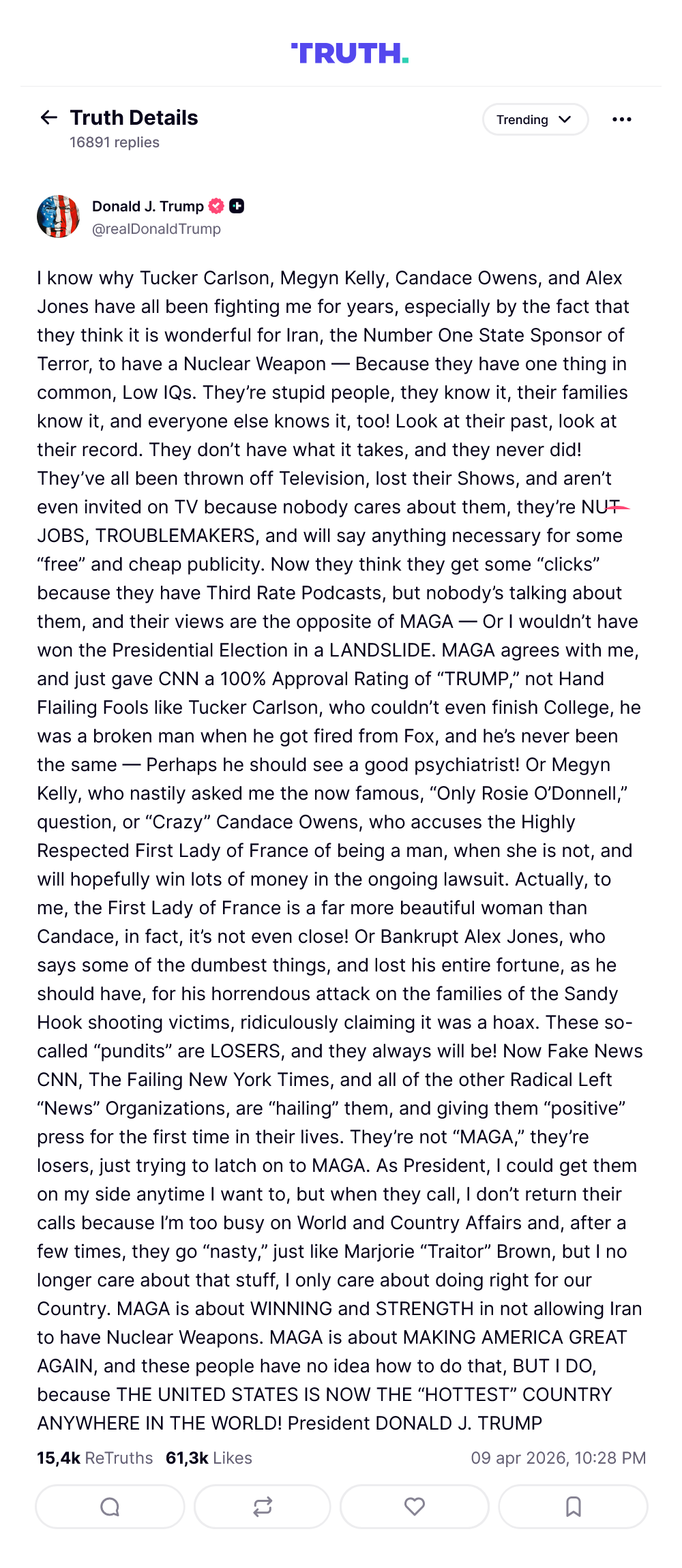This screenshot has height=1568, width=682.
Task: Expand the Trending sort dropdown
Action: (535, 119)
